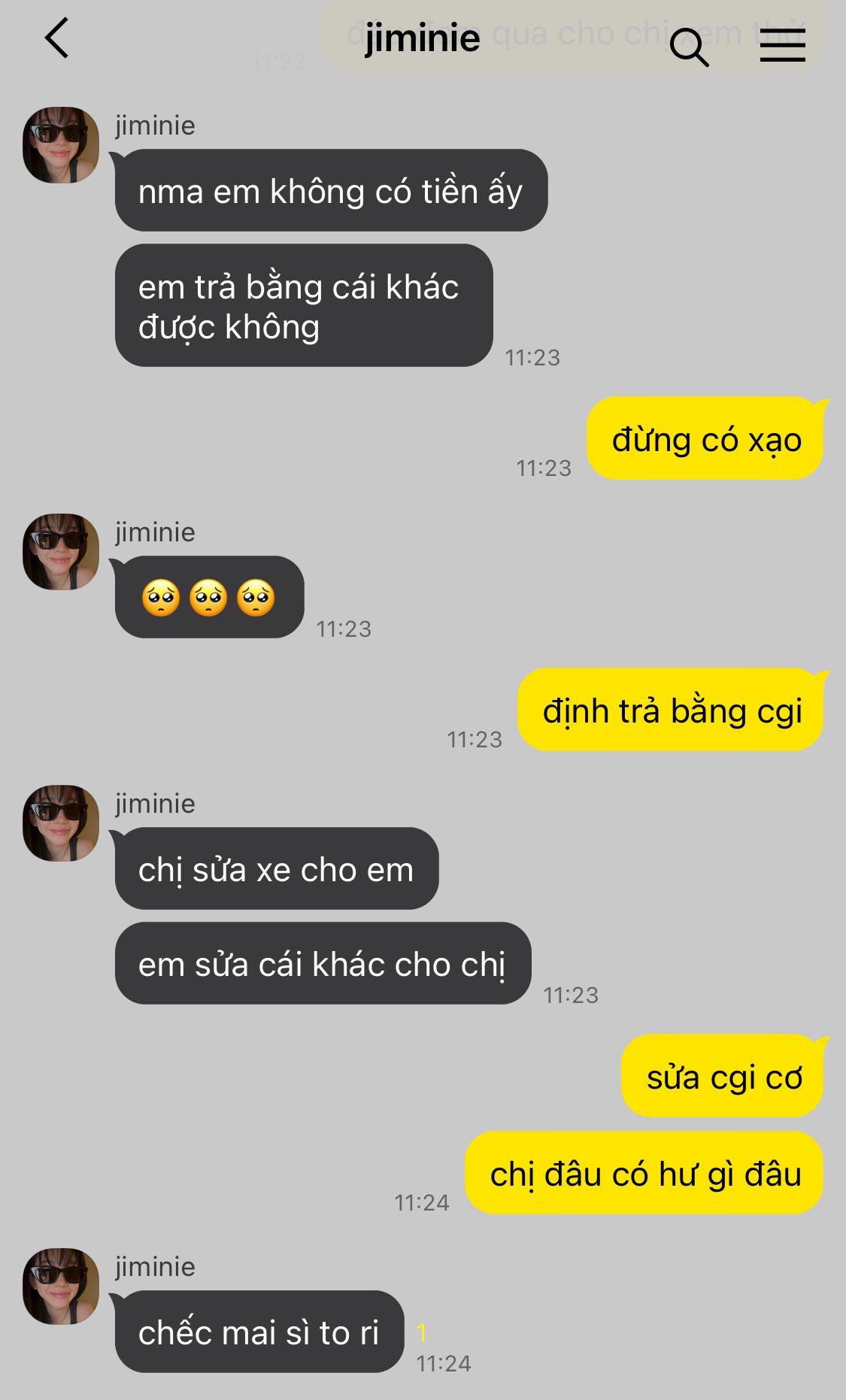Viewport: 846px width, 1400px height.
Task: Open jiminie's avatar beside 'nma em không có tiền ấy'
Action: pyautogui.click(x=61, y=145)
